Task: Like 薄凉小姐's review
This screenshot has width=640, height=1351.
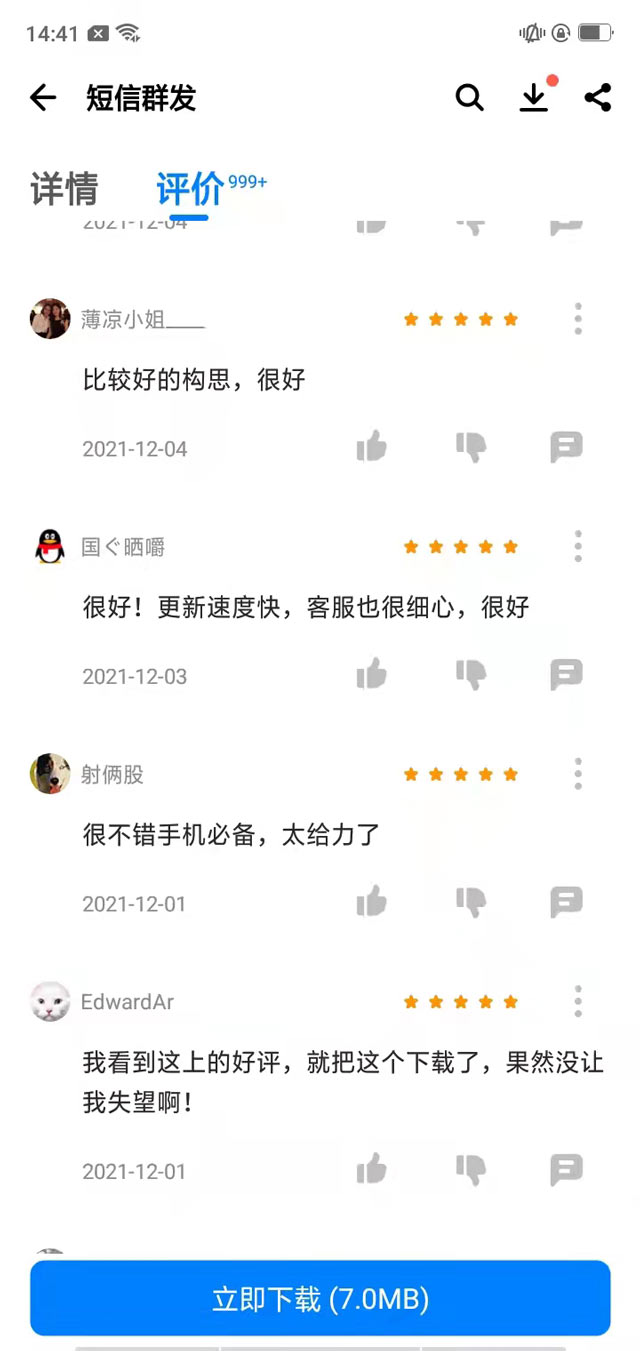Action: (372, 446)
